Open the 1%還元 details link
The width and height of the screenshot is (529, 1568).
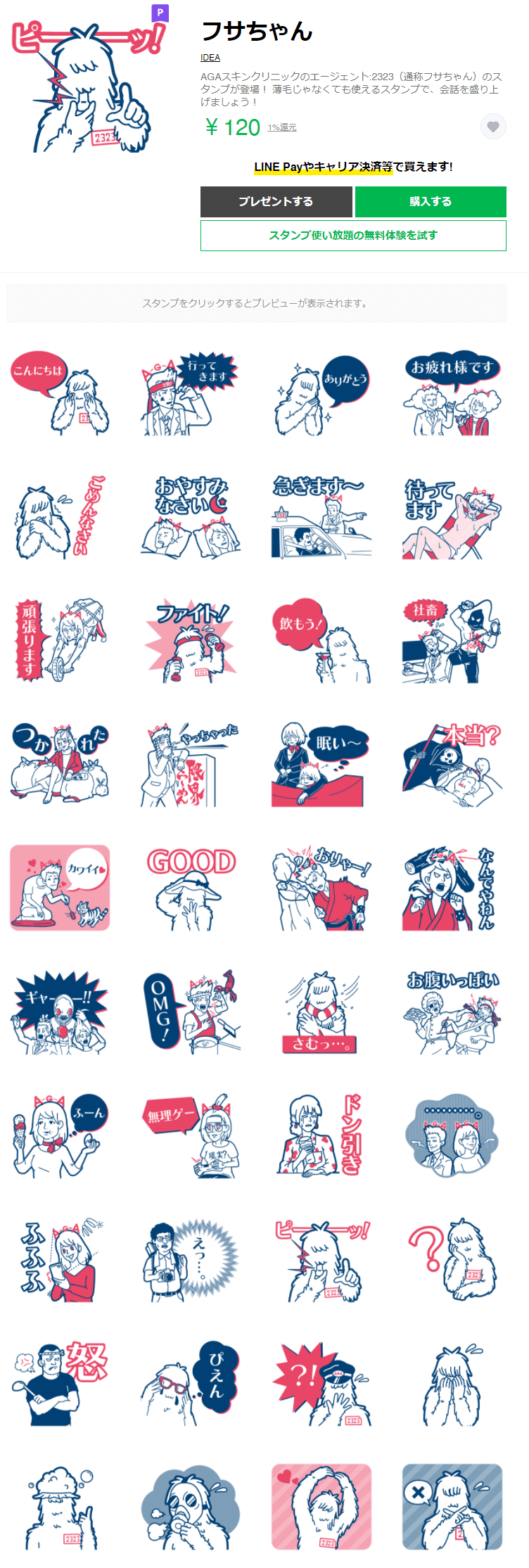click(282, 127)
